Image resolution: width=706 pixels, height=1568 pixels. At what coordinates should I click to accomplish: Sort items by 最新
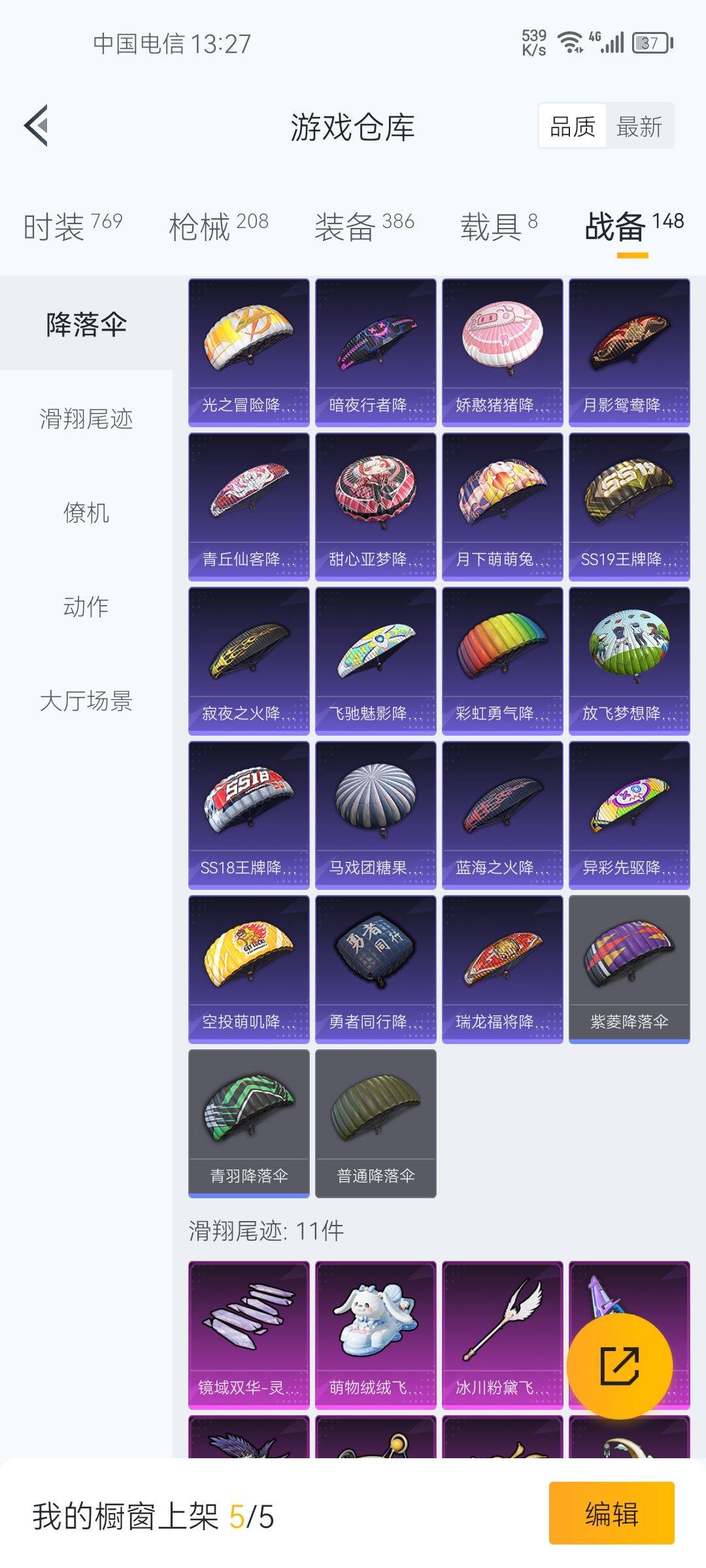[639, 126]
